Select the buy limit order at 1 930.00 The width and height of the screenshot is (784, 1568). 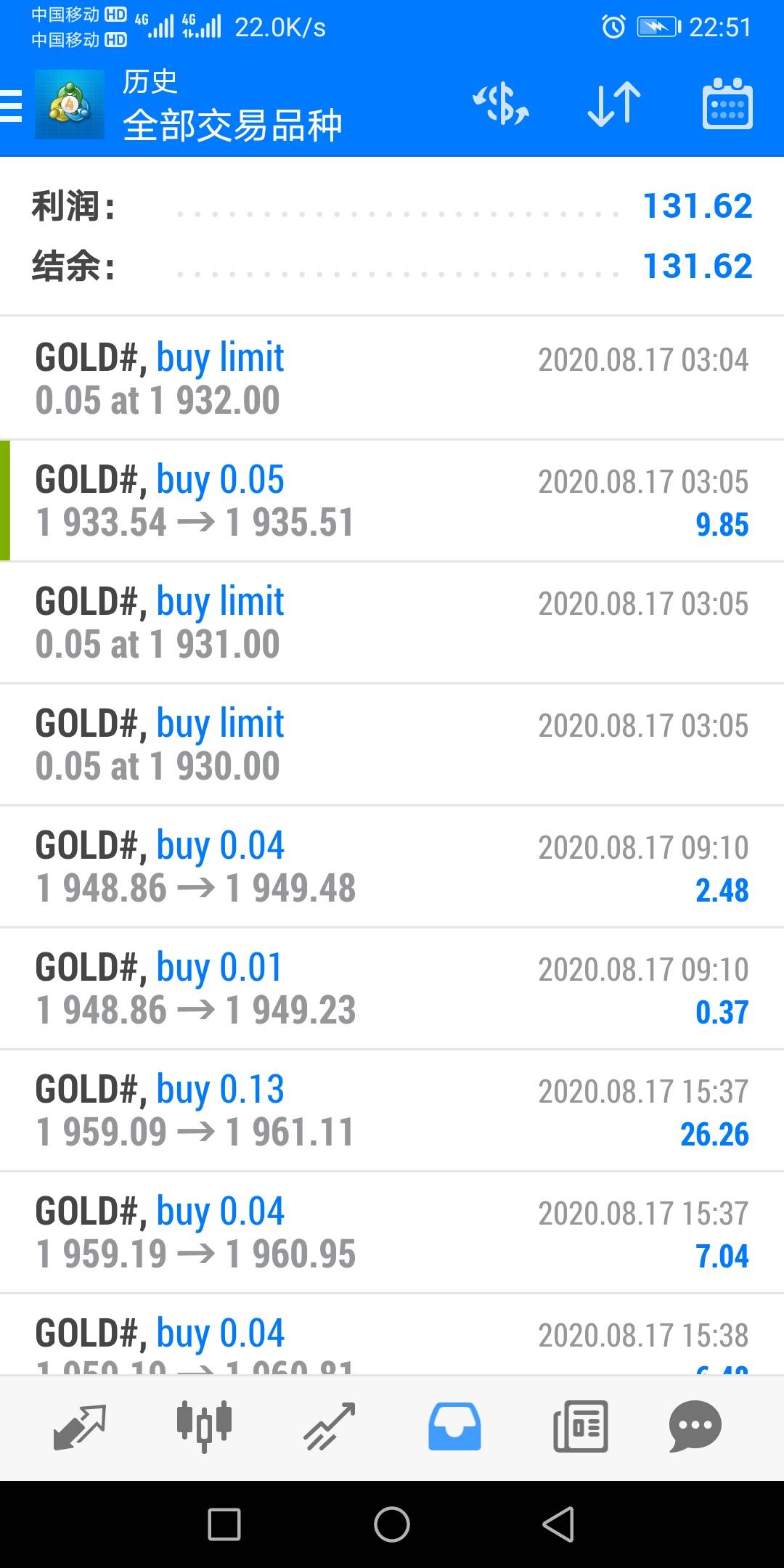(x=392, y=745)
